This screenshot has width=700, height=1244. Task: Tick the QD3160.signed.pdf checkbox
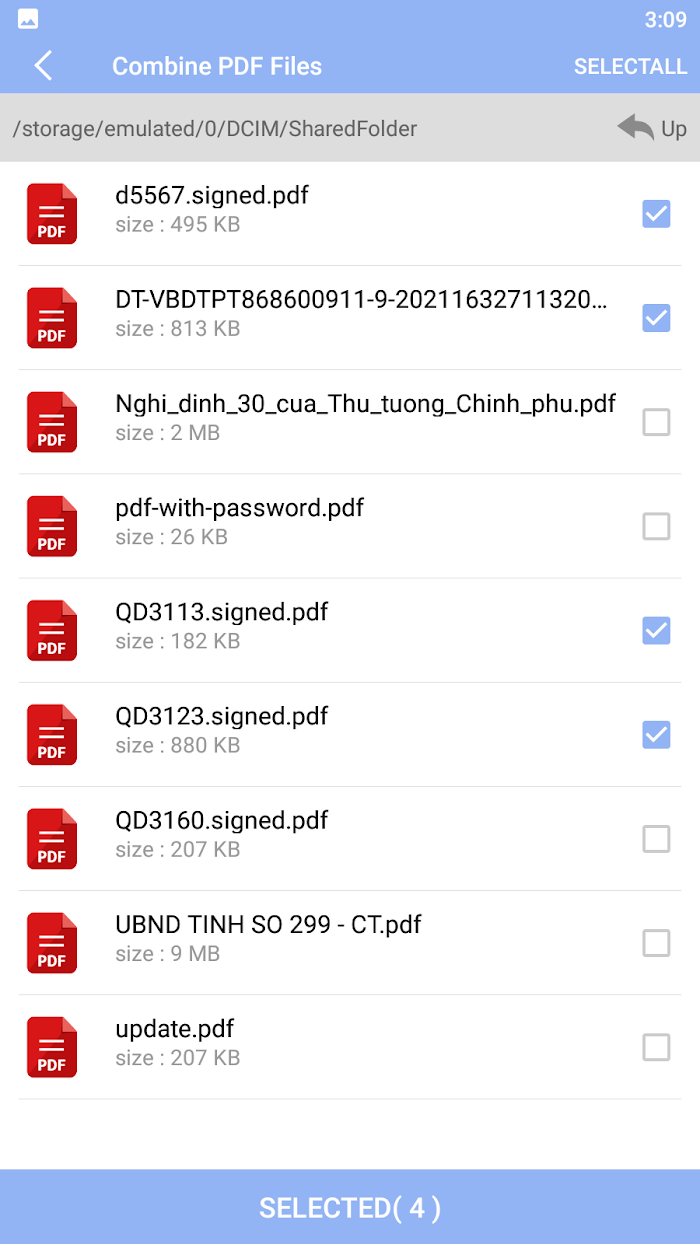coord(656,839)
